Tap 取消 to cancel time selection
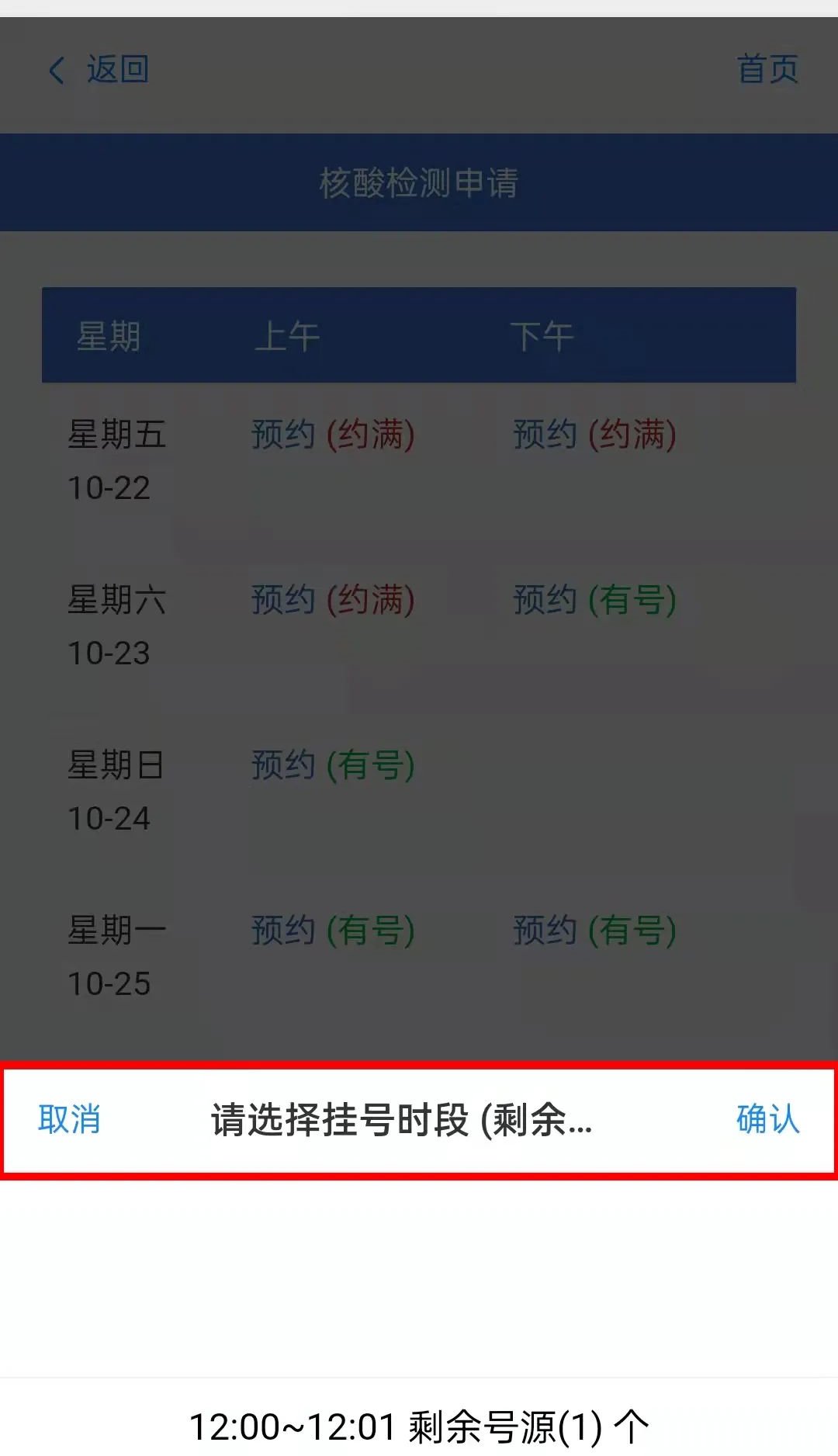Viewport: 838px width, 1456px height. pyautogui.click(x=69, y=1119)
